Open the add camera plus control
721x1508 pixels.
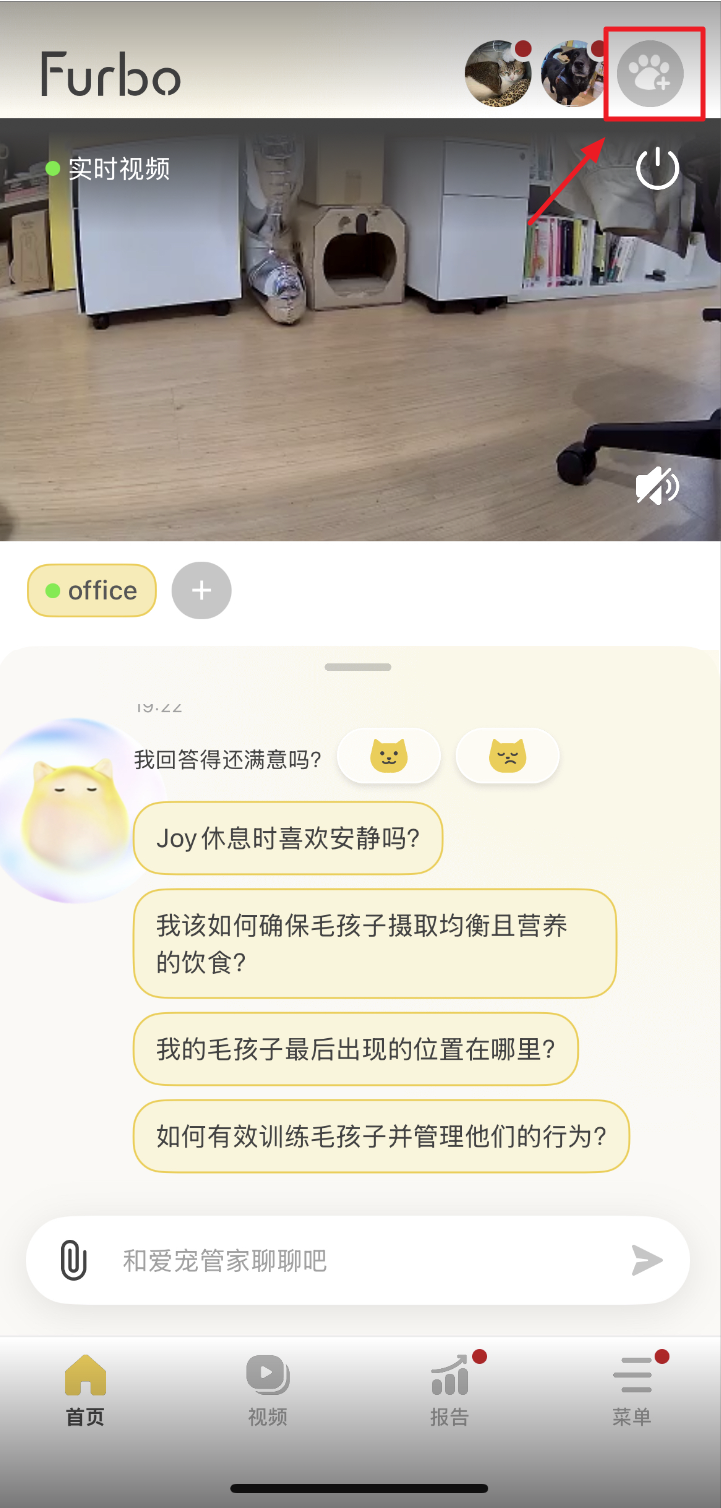click(x=201, y=590)
